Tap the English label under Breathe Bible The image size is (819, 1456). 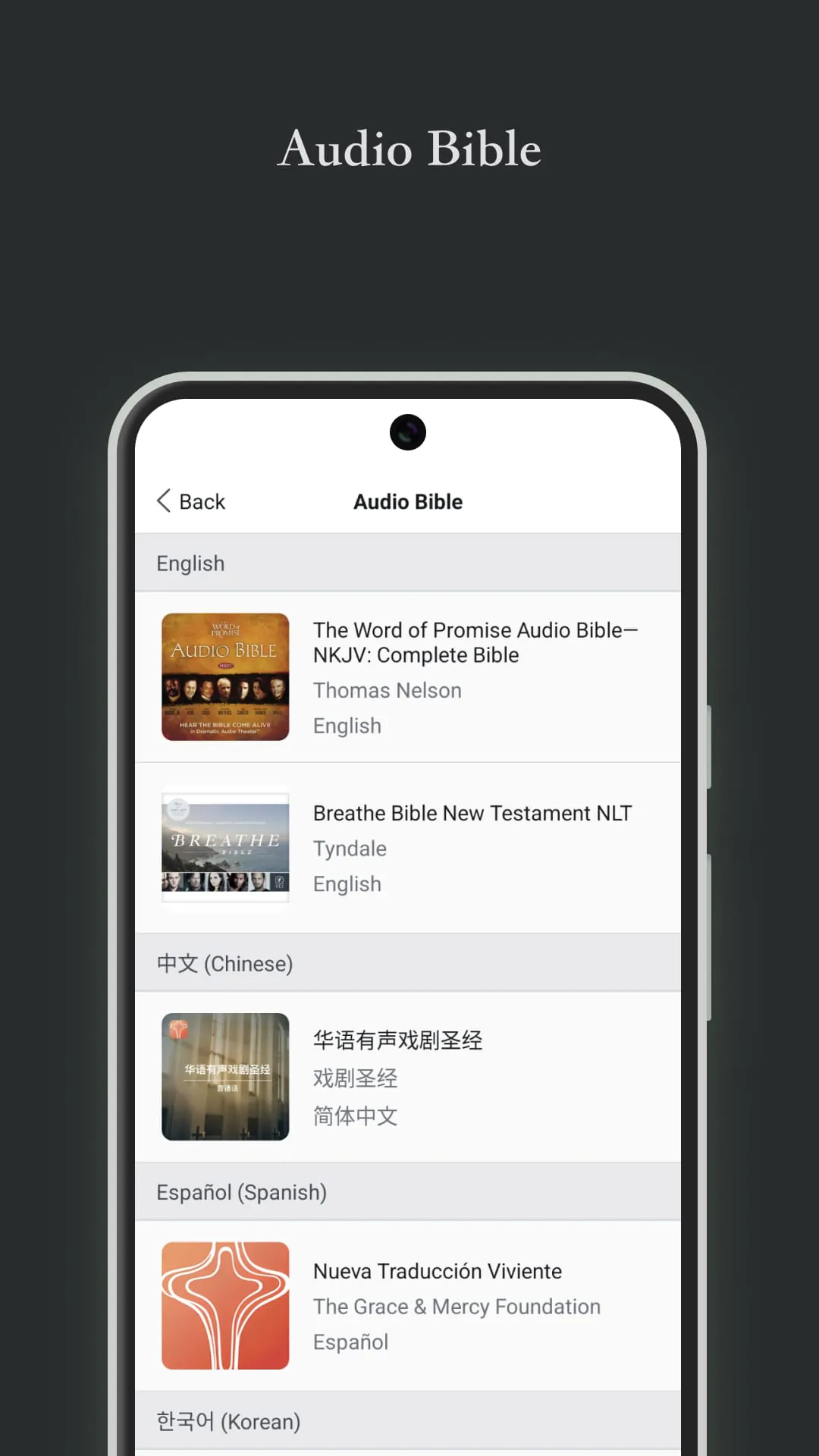coord(347,883)
